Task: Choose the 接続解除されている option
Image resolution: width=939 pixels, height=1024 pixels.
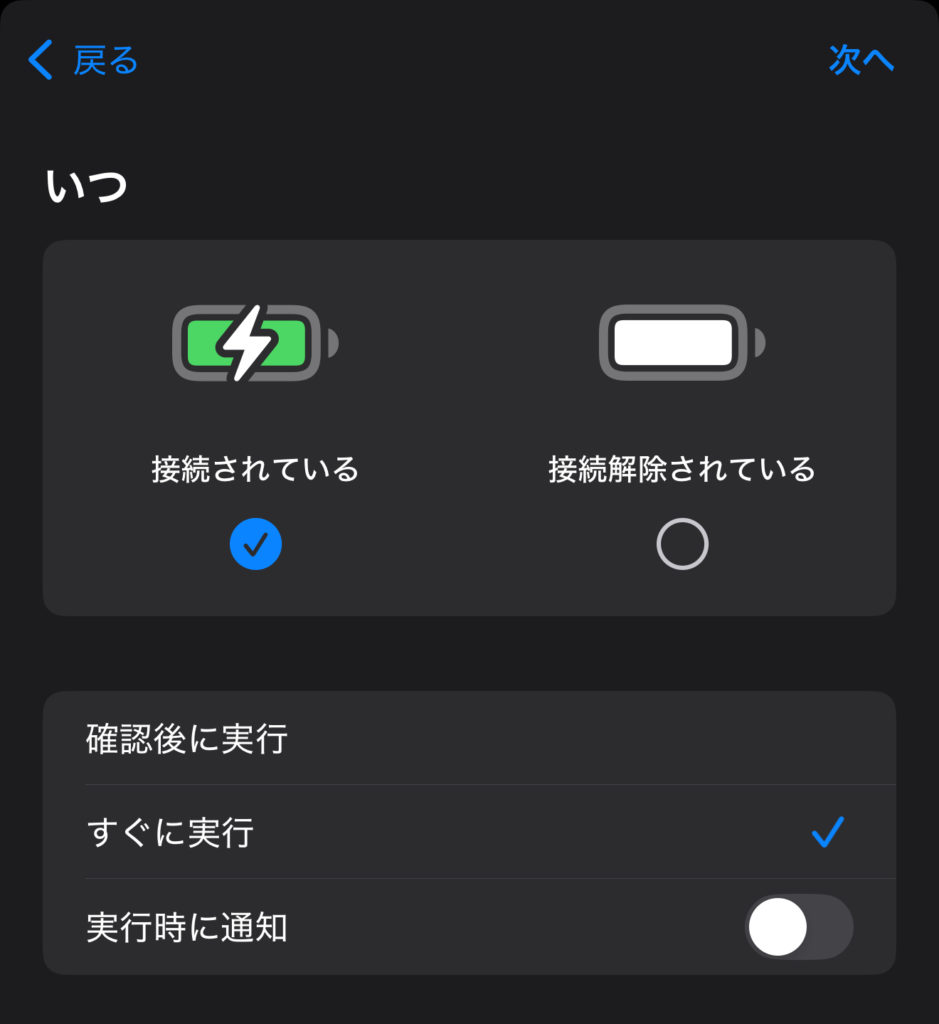Action: [x=682, y=544]
